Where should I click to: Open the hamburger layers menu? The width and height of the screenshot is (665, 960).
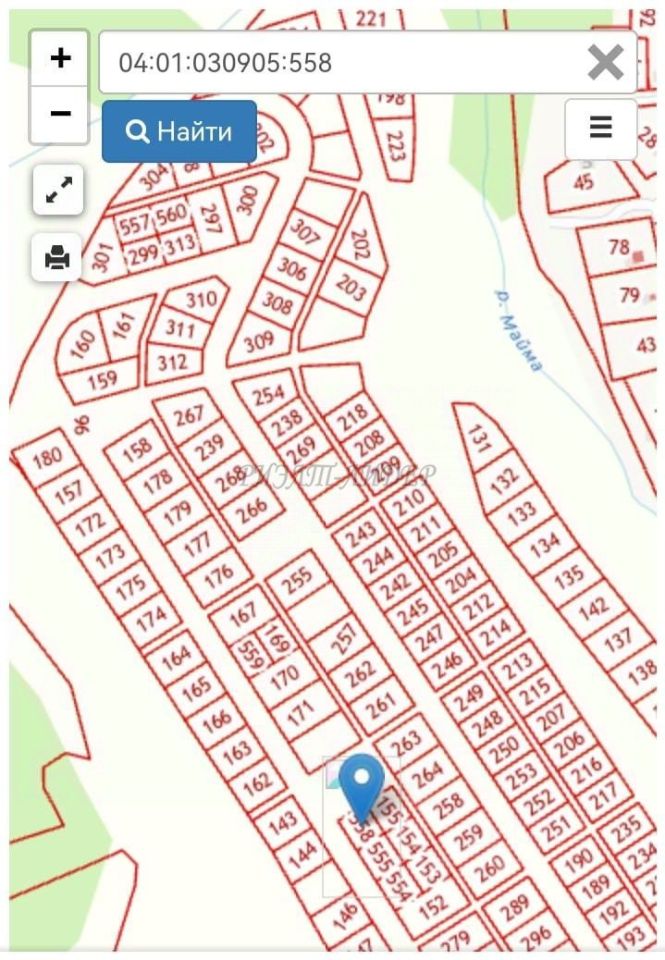click(600, 129)
